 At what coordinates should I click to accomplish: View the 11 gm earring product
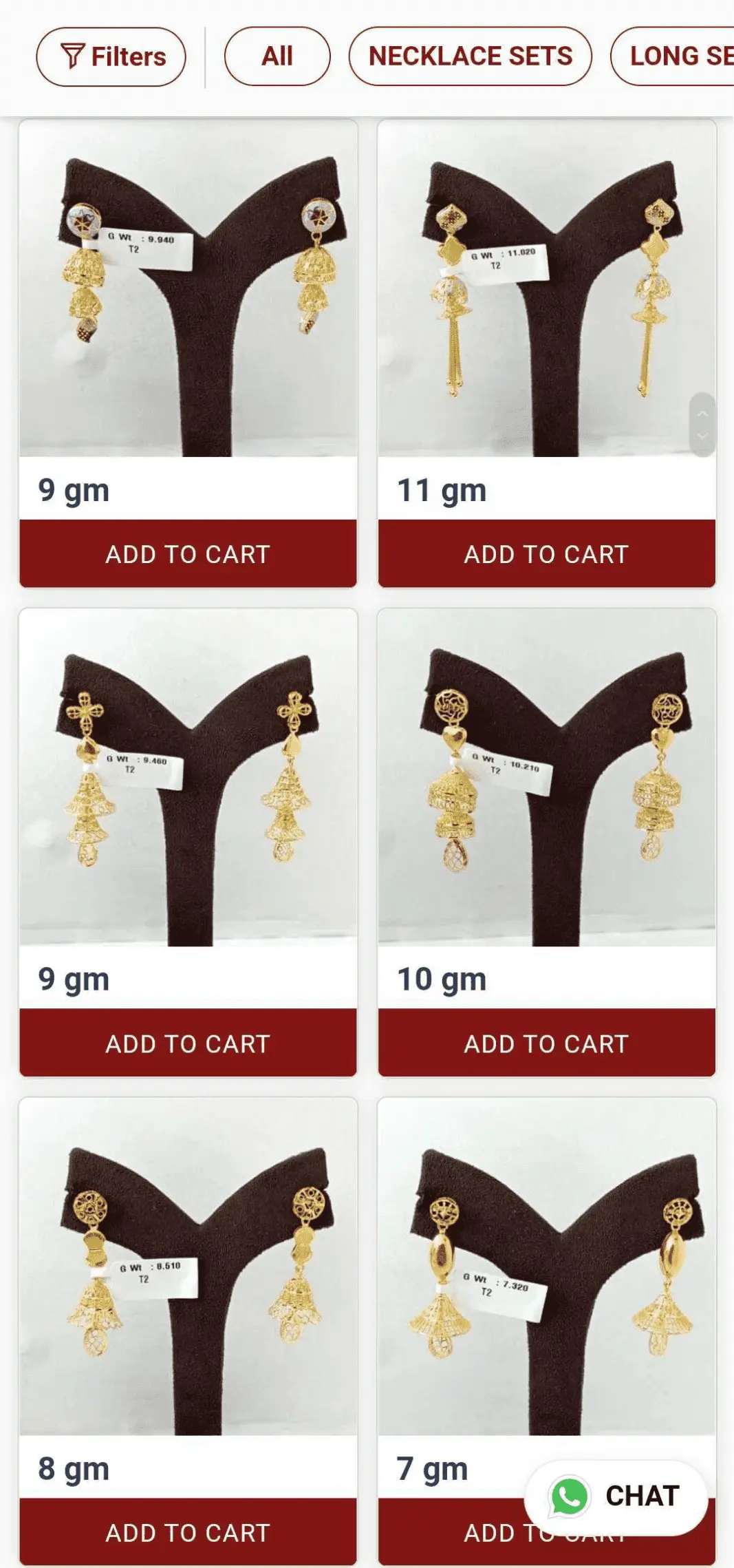pyautogui.click(x=547, y=289)
